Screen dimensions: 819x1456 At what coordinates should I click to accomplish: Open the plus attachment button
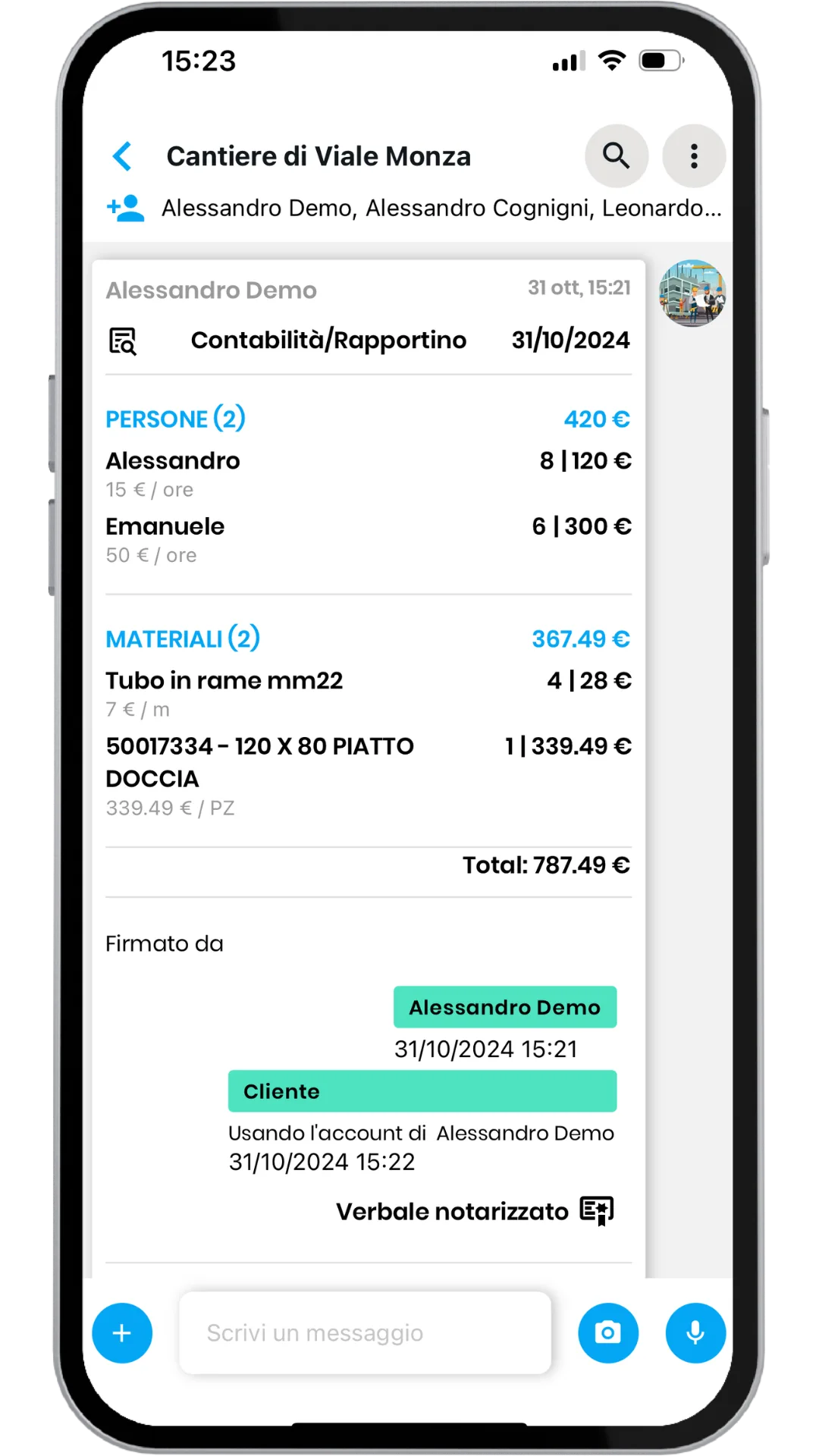click(122, 1332)
